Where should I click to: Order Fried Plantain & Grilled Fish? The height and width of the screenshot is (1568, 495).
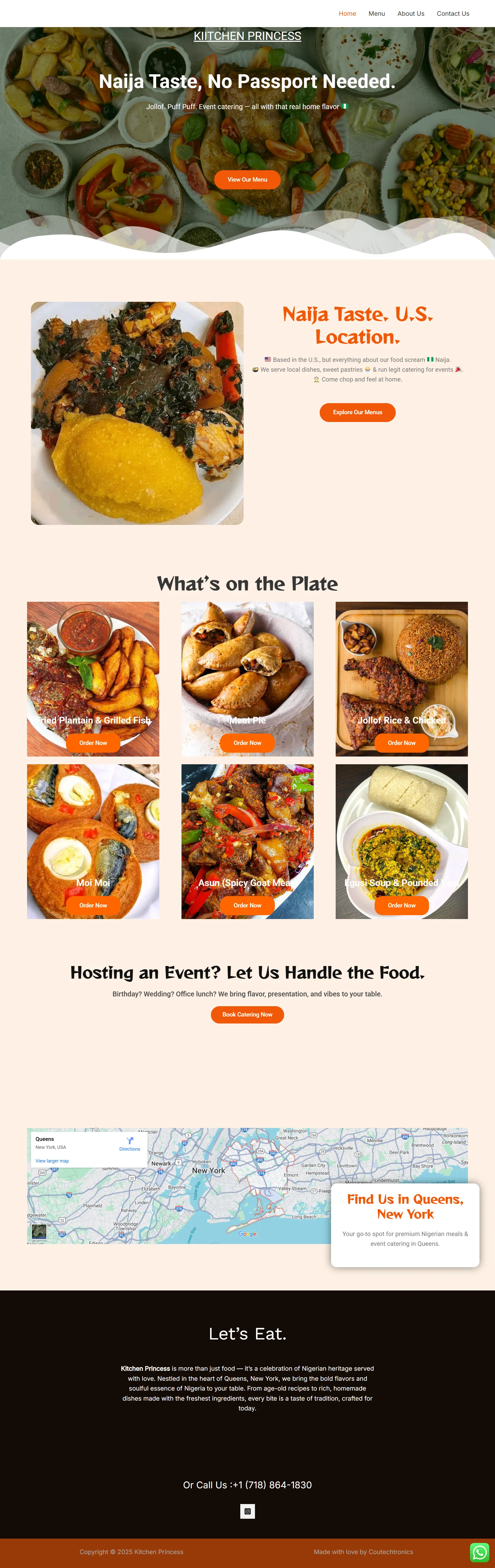point(93,743)
